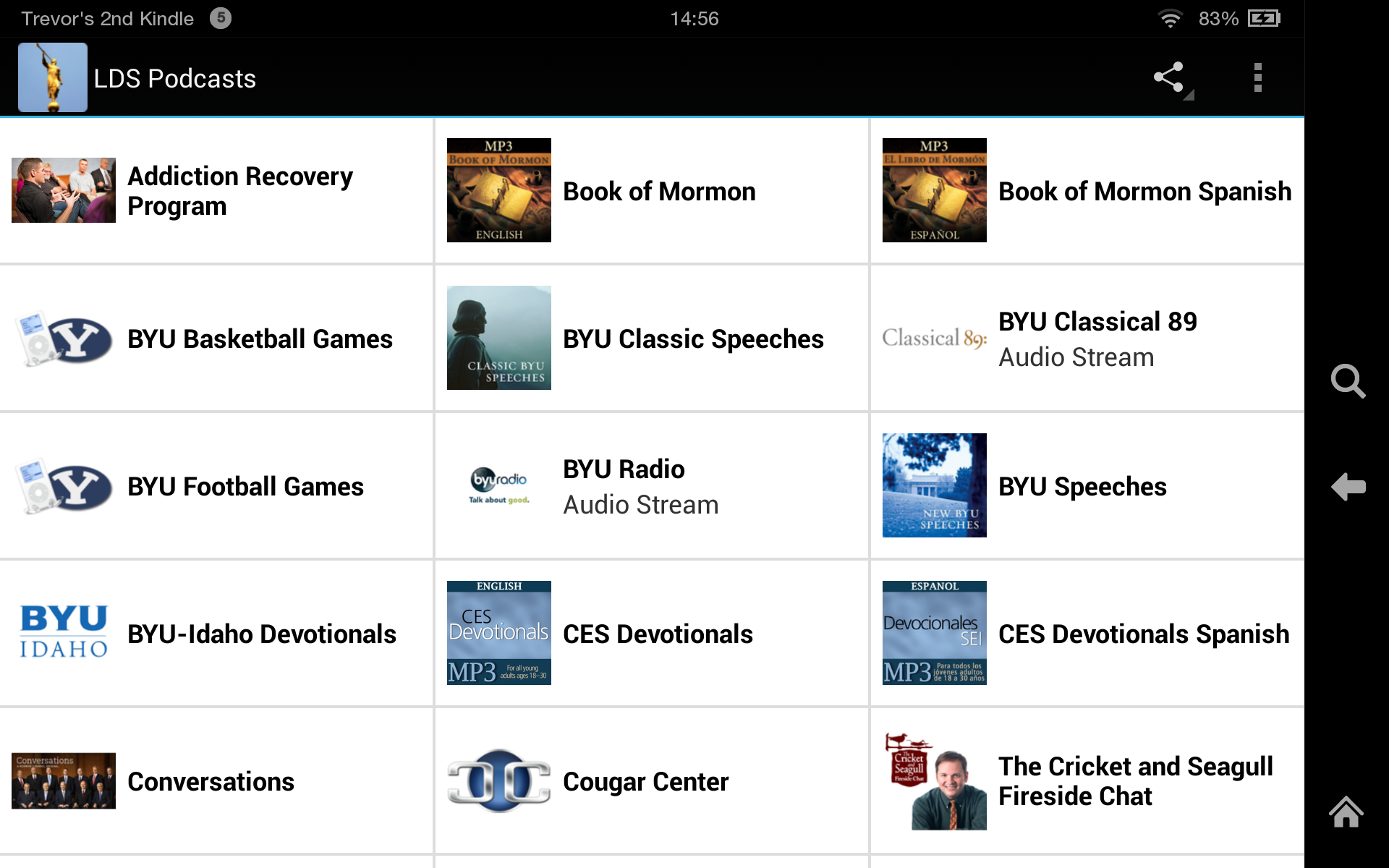Play BYU Classical 89 audio stream
The image size is (1389, 868).
point(1087,339)
